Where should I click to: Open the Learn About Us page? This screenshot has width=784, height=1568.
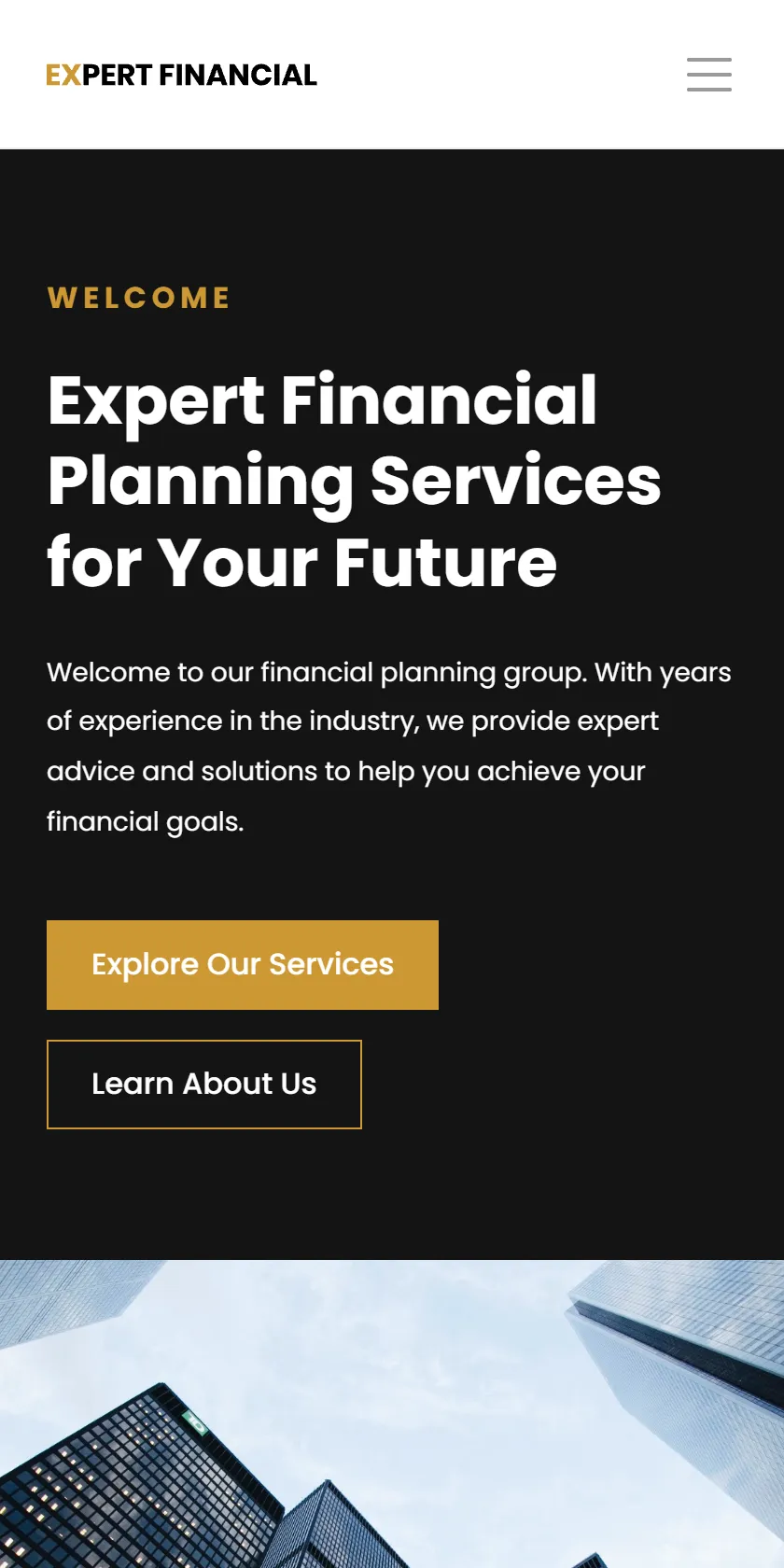point(204,1085)
